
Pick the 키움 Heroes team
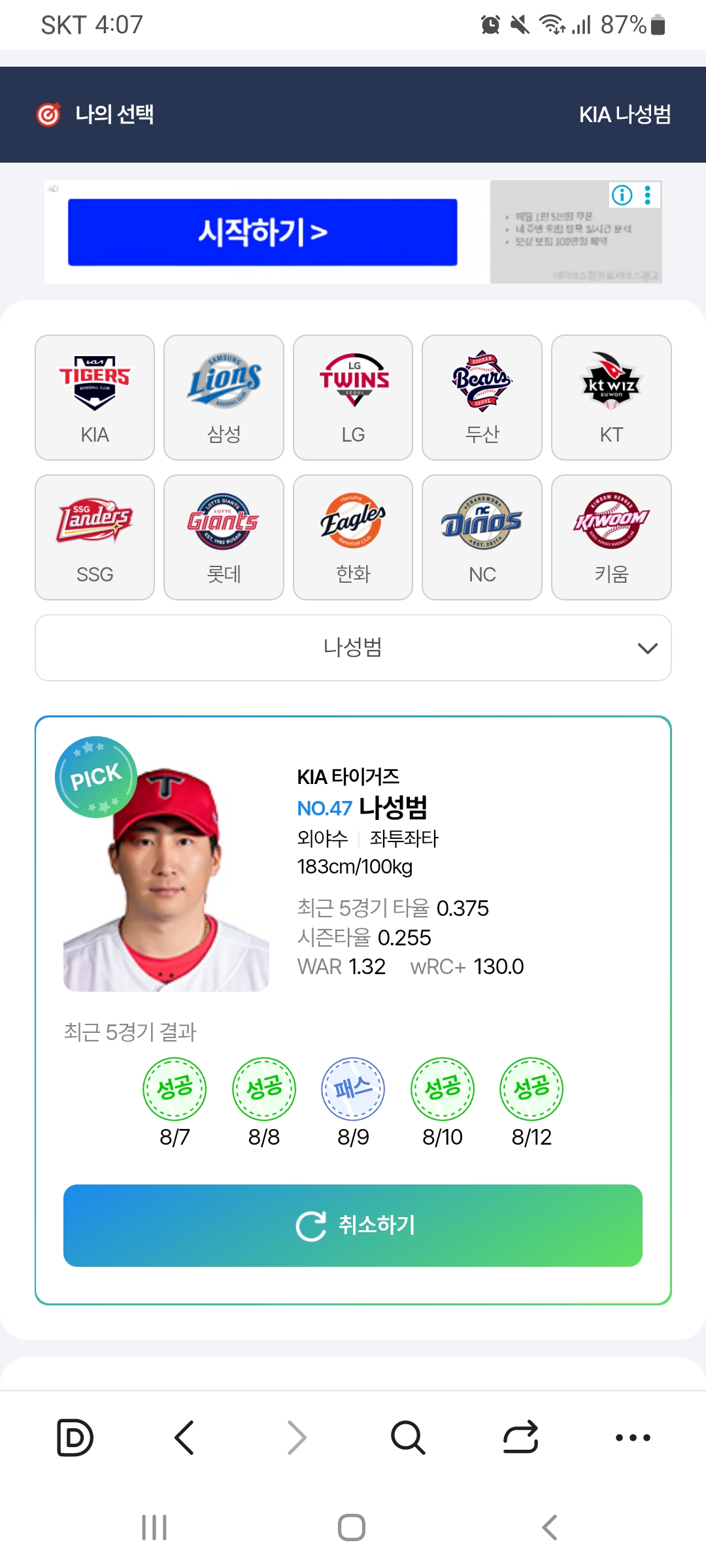pyautogui.click(x=611, y=537)
